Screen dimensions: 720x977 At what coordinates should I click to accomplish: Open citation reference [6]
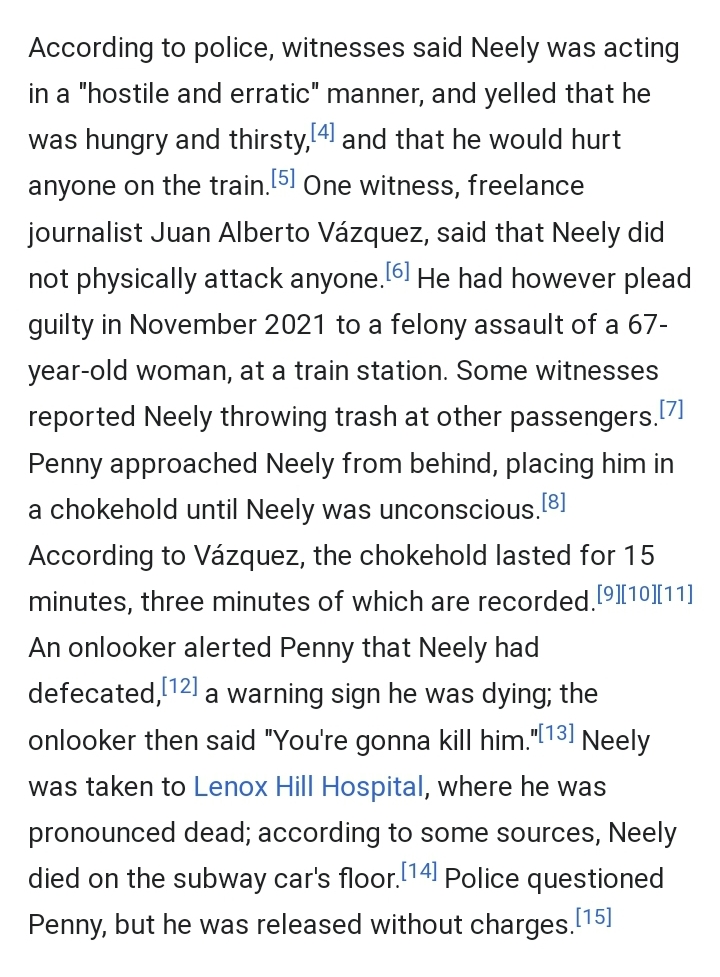tap(397, 271)
